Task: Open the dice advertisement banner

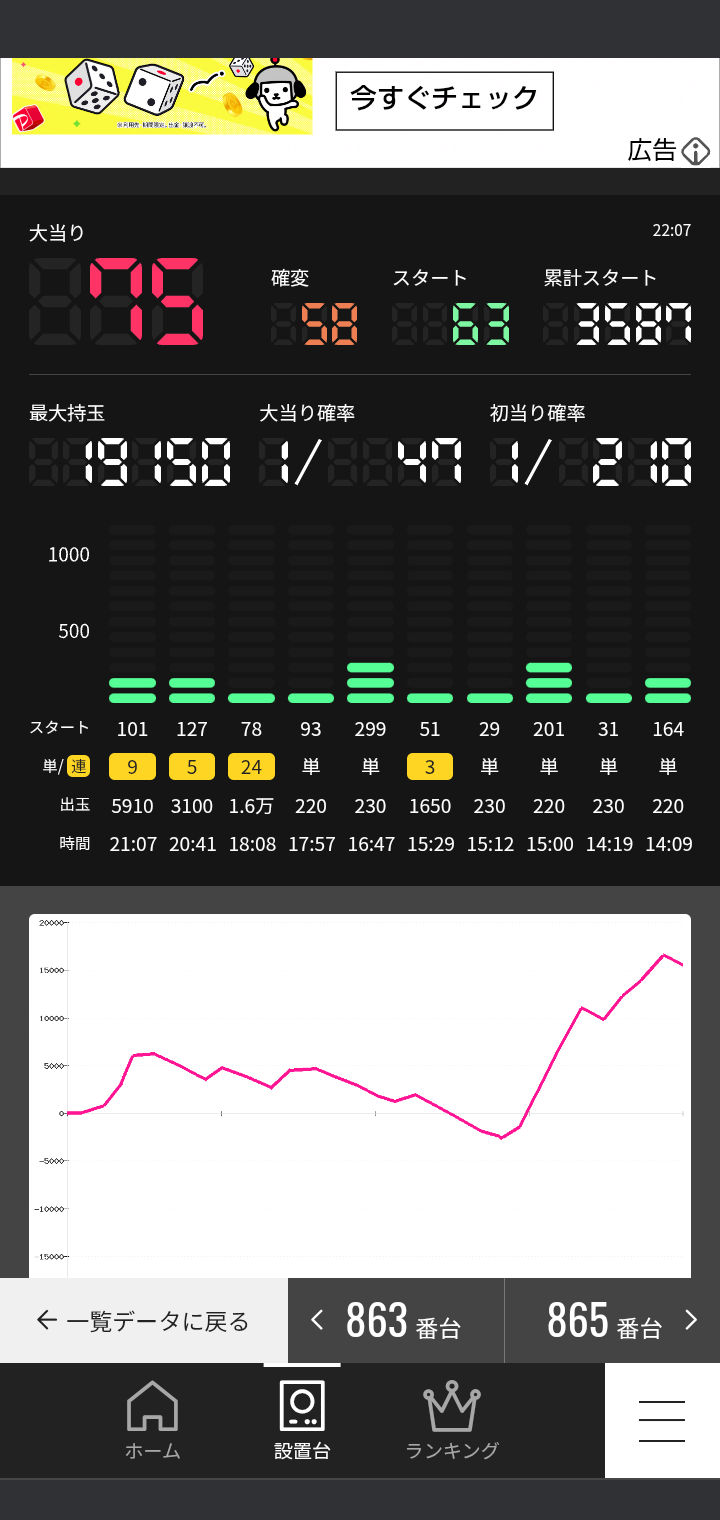Action: pyautogui.click(x=162, y=96)
